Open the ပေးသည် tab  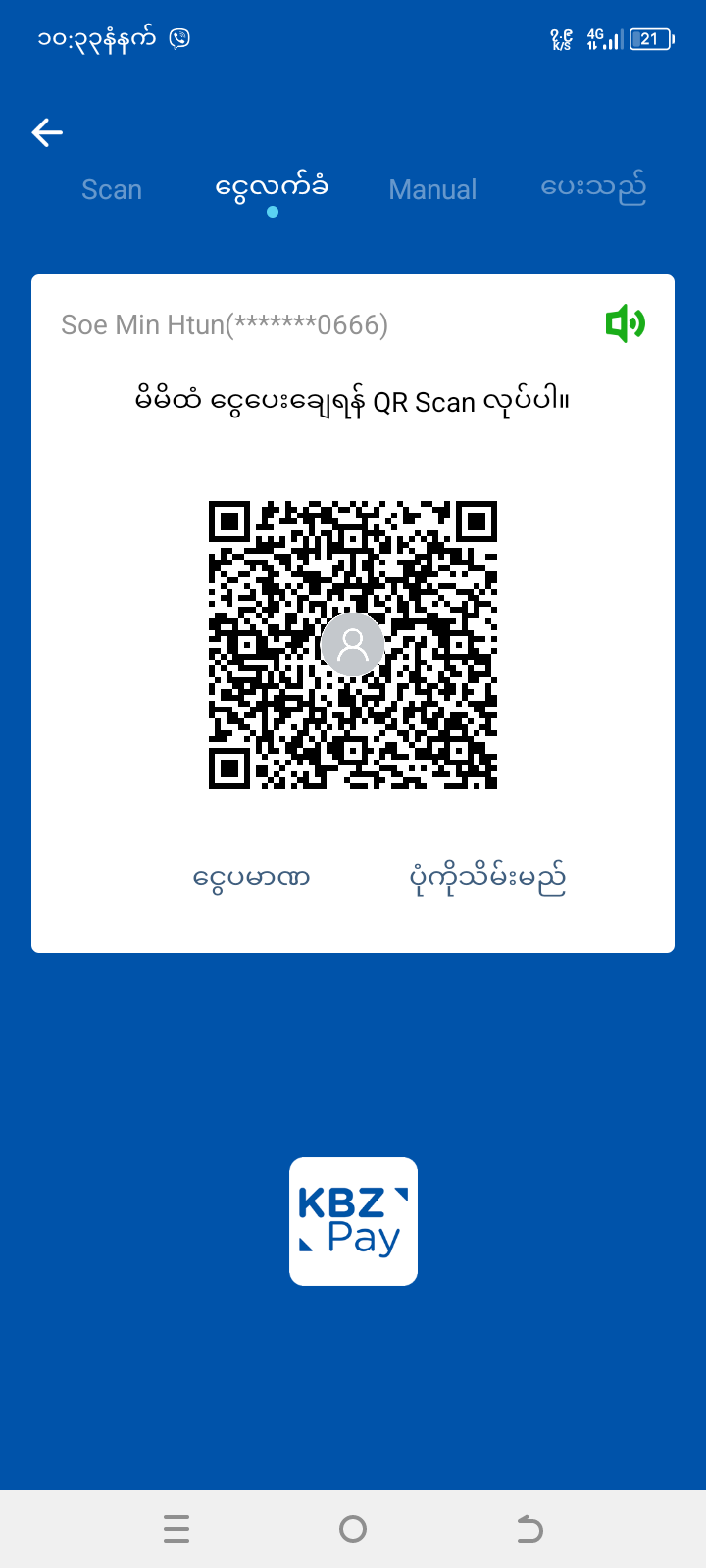(x=593, y=187)
